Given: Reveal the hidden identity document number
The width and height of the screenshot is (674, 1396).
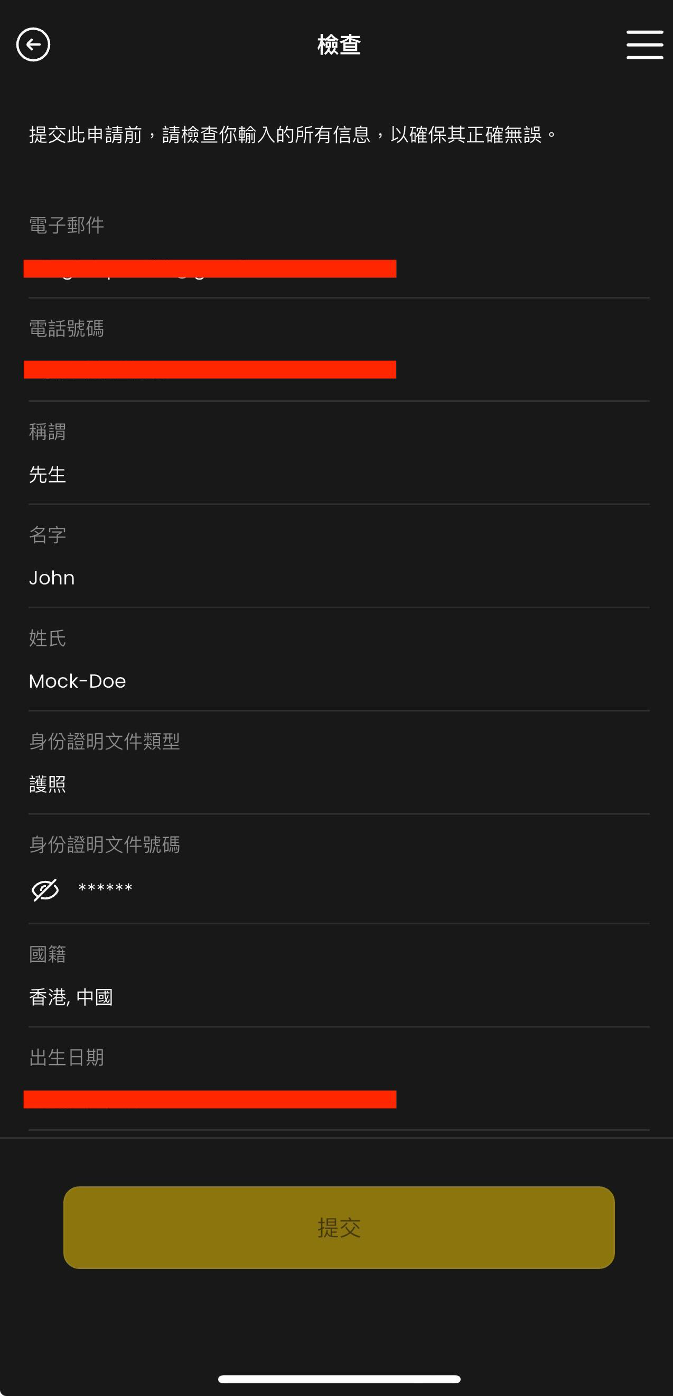Looking at the screenshot, I should pyautogui.click(x=46, y=890).
